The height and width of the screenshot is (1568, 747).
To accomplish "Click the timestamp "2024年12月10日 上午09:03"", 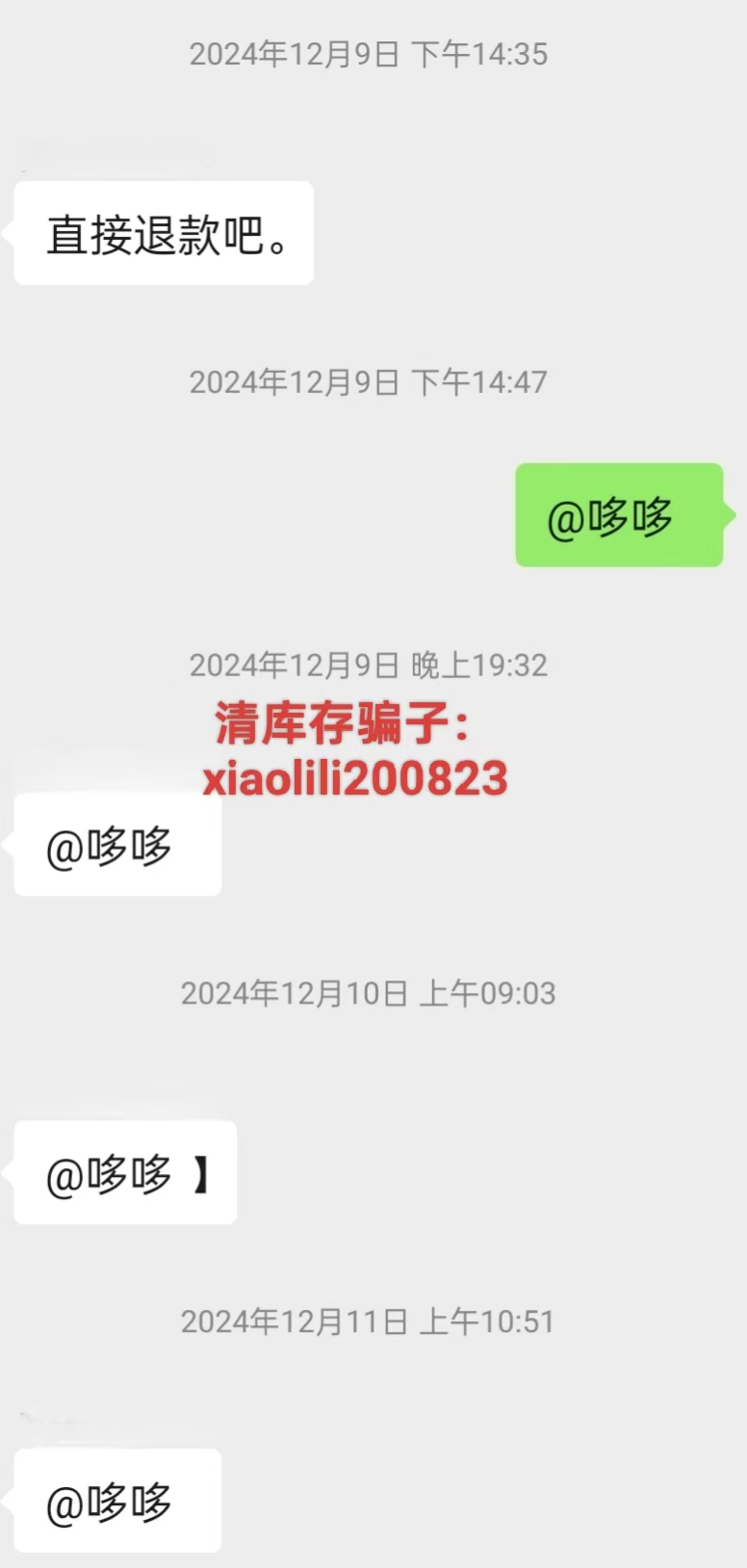I will coord(368,992).
